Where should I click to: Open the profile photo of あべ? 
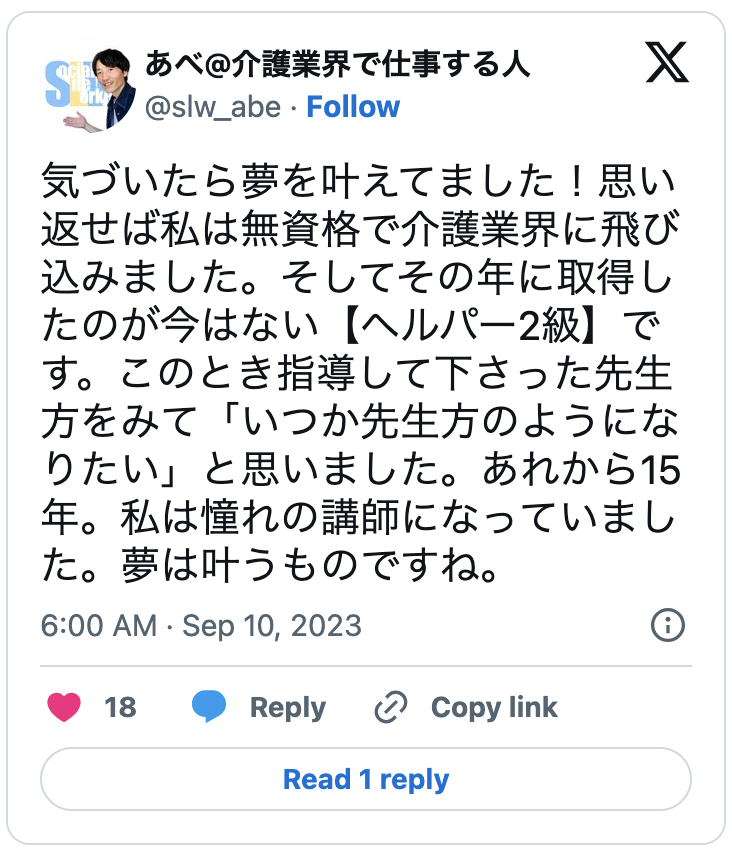pos(90,87)
